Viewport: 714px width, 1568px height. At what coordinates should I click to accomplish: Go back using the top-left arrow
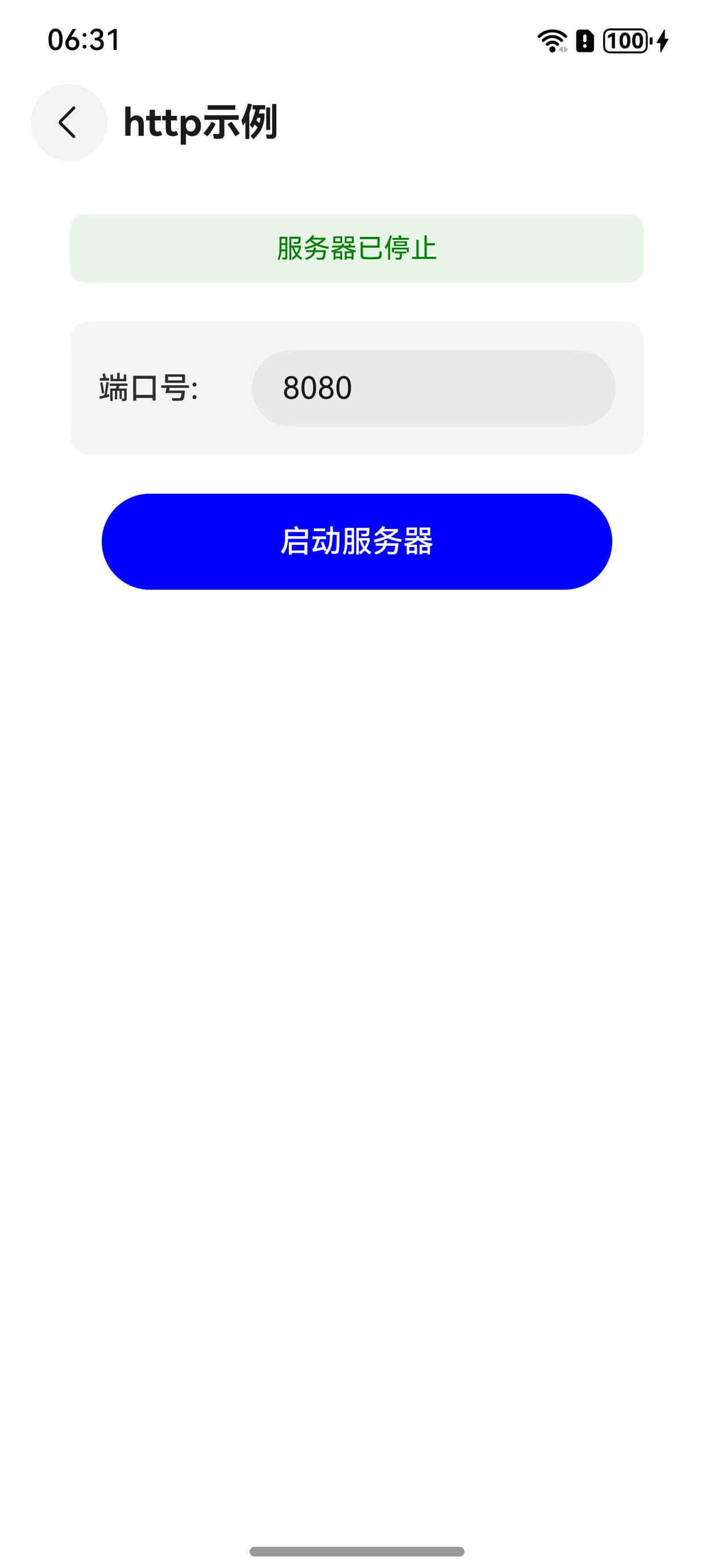point(69,122)
